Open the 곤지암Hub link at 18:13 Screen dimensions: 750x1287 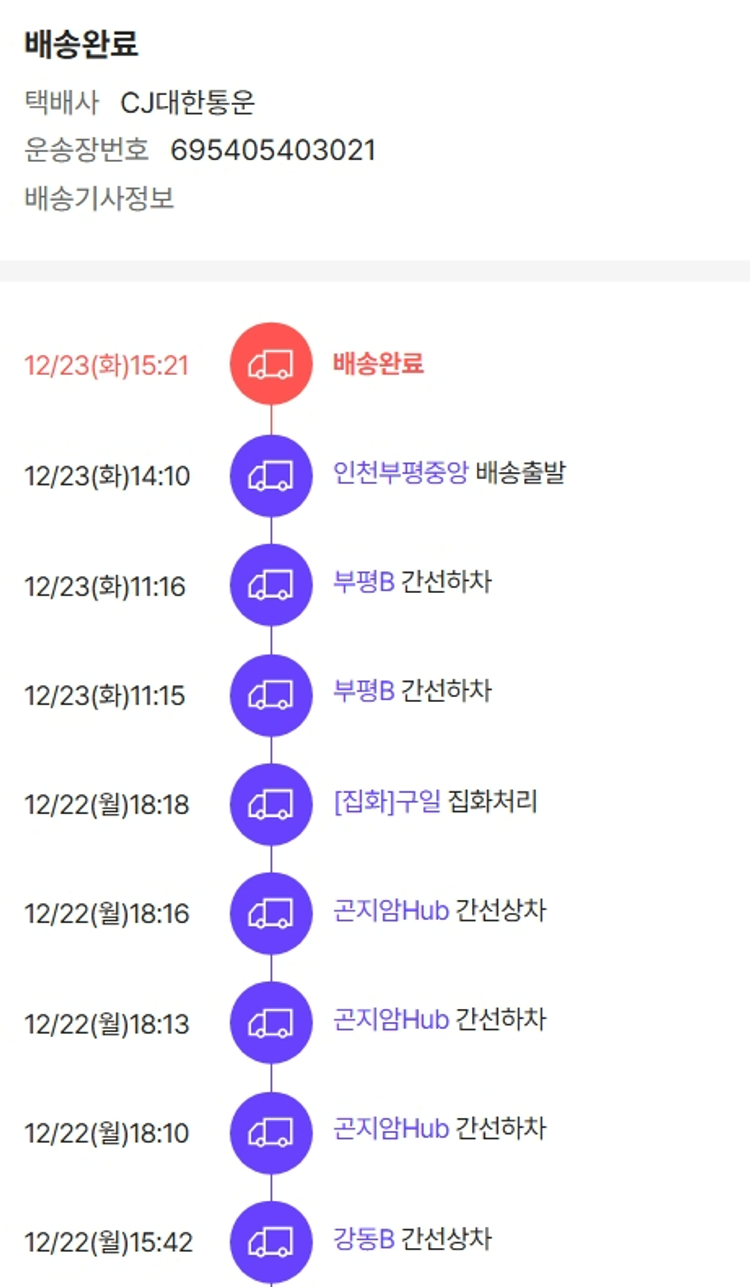coord(391,1020)
